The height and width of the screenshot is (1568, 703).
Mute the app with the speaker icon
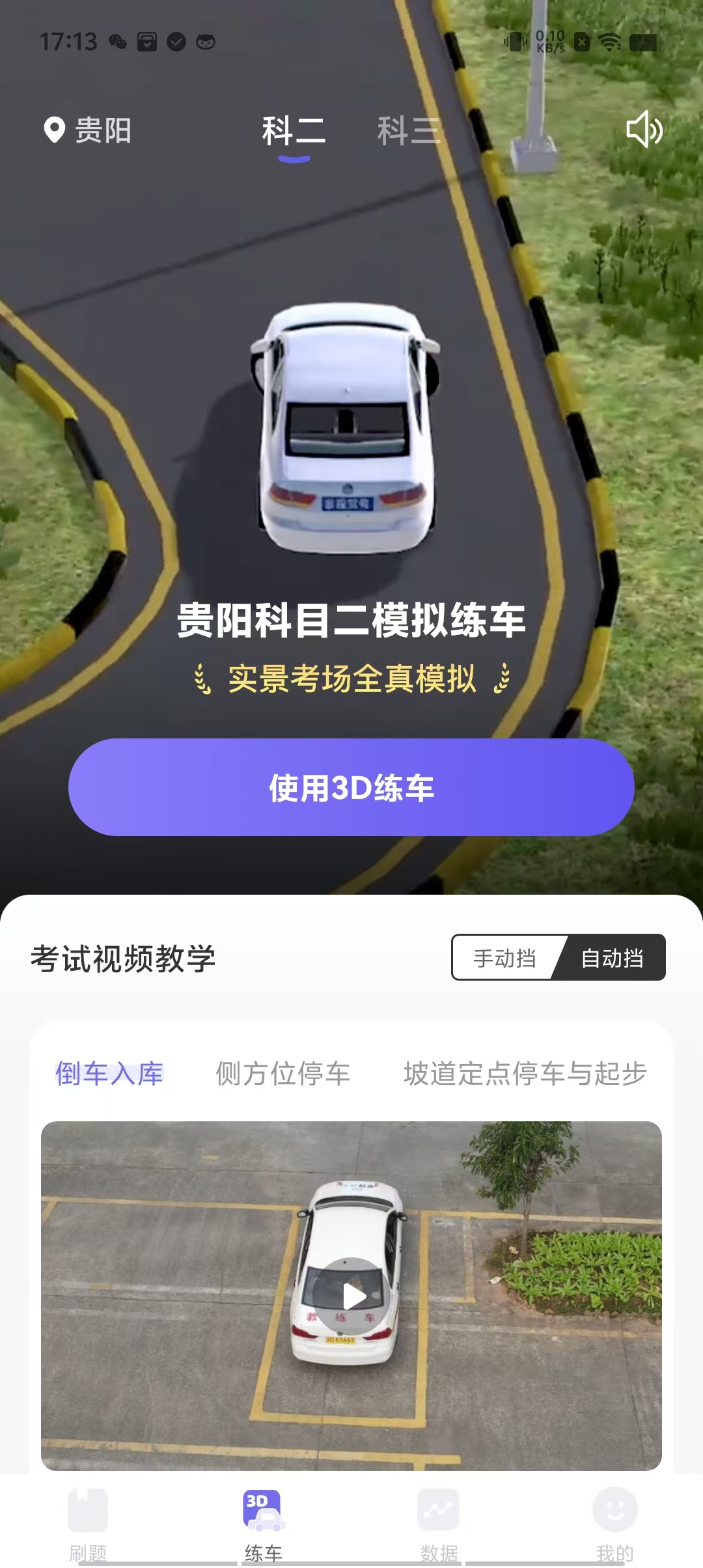coord(643,130)
